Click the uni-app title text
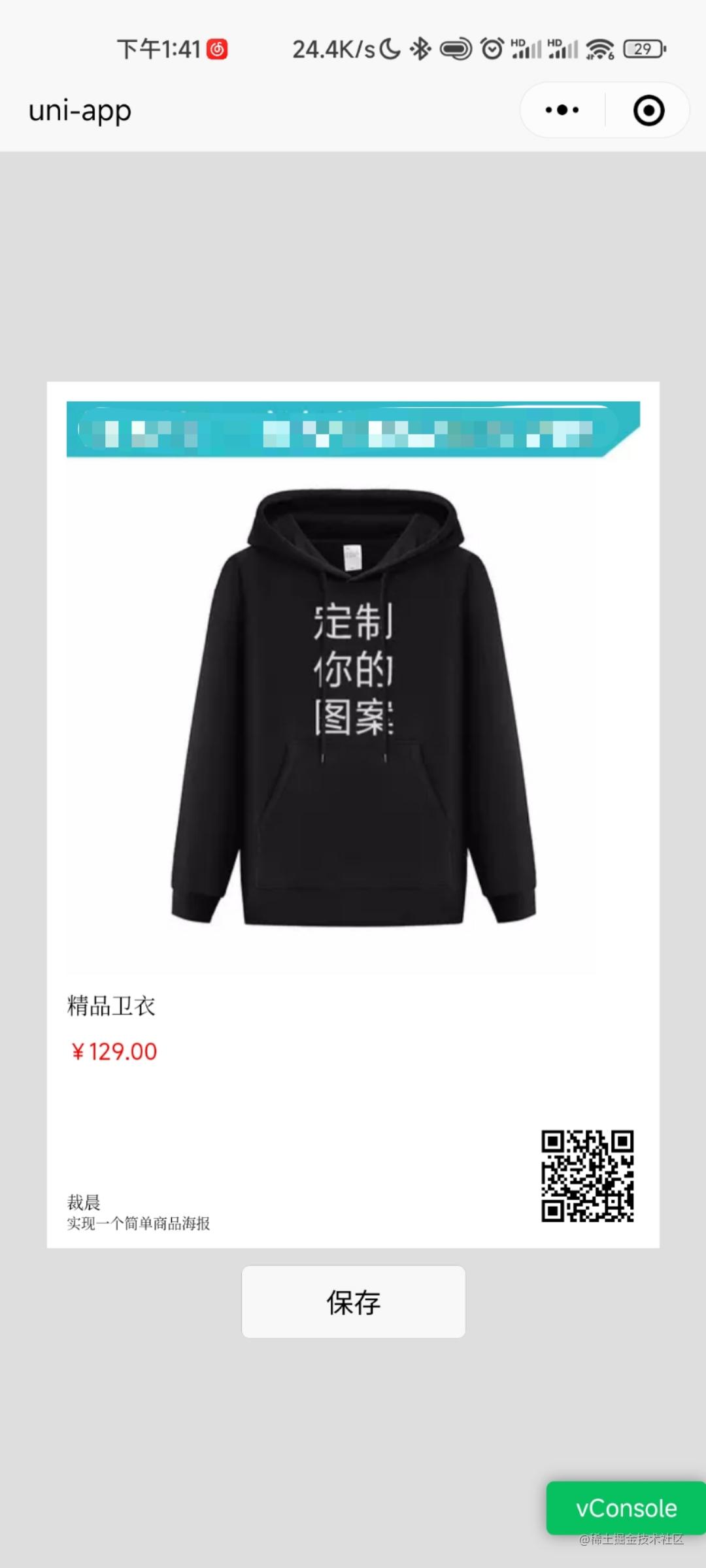This screenshot has height=1568, width=706. (x=80, y=110)
